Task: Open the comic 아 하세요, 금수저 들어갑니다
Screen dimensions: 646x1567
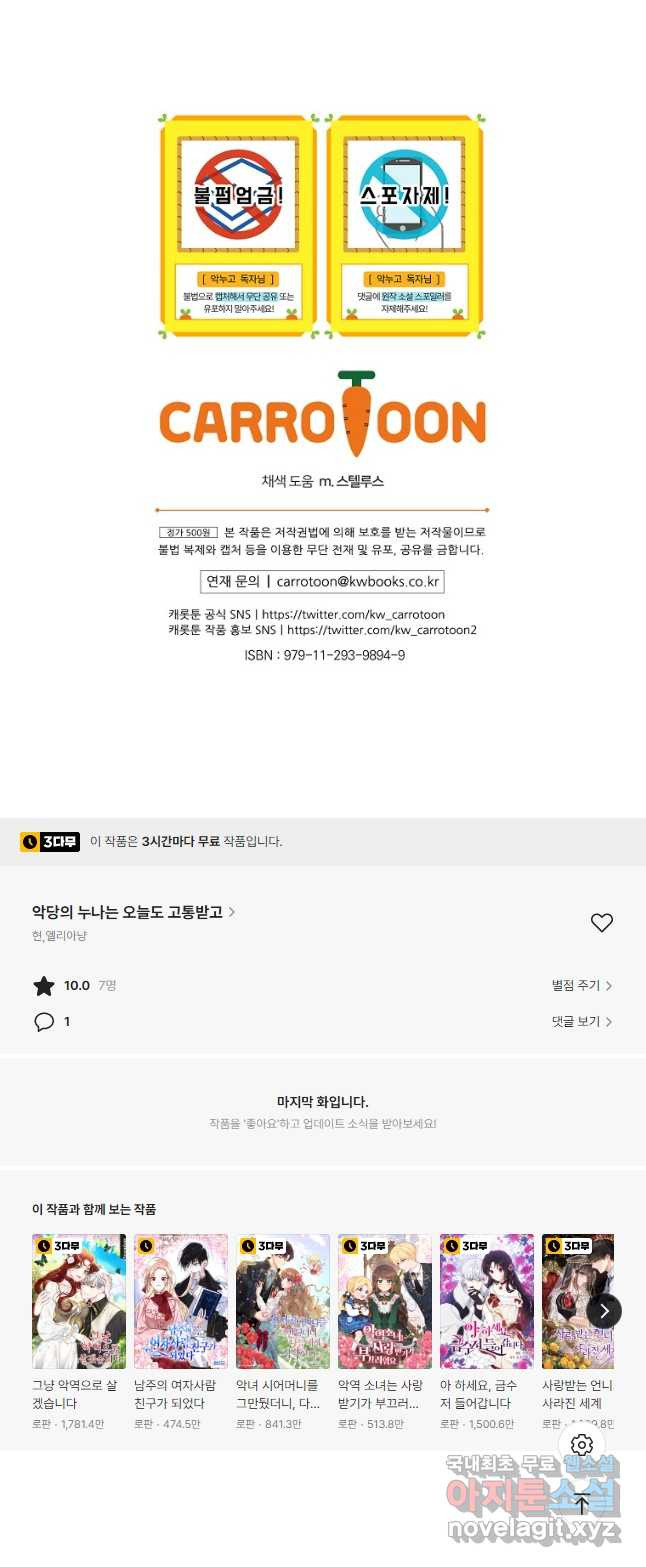Action: point(487,1301)
